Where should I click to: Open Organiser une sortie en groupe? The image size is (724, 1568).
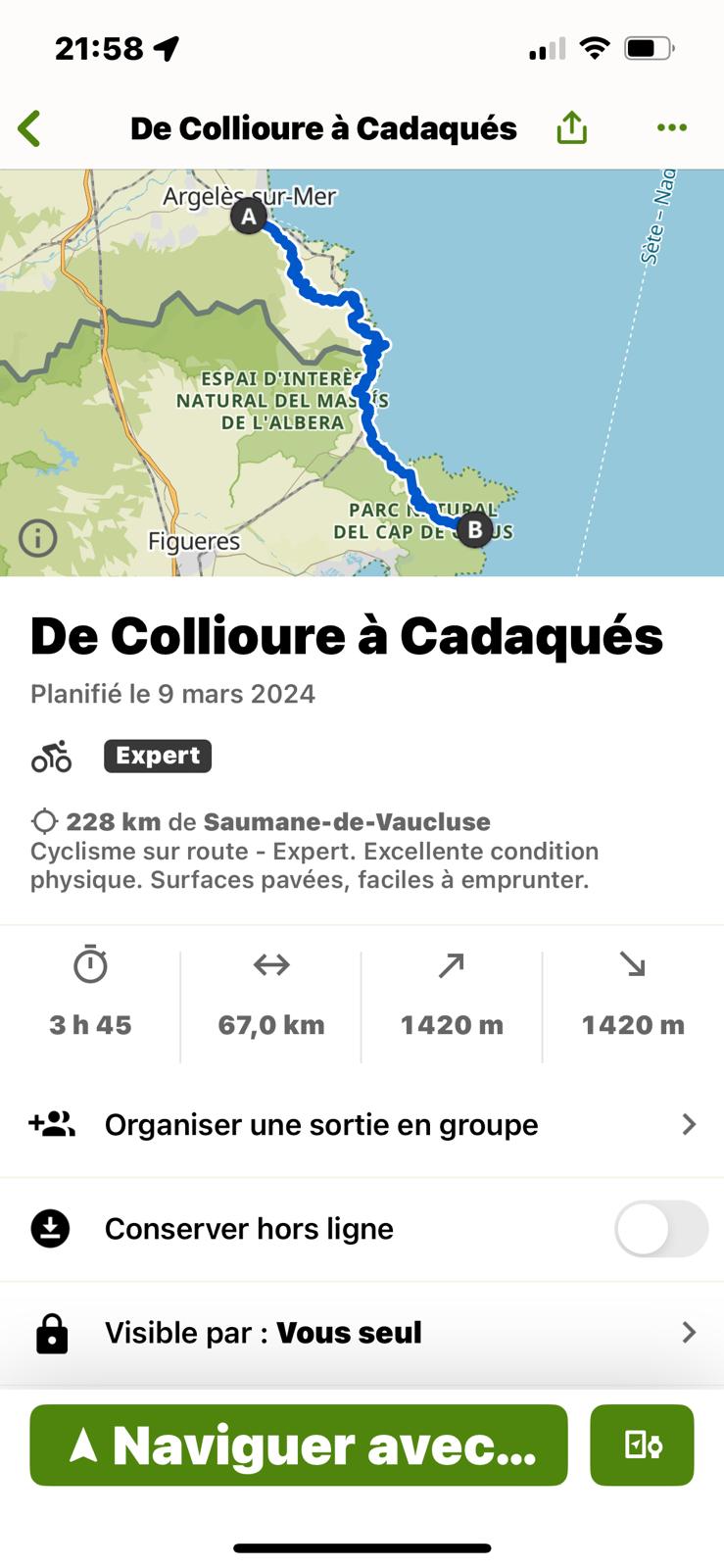362,1124
